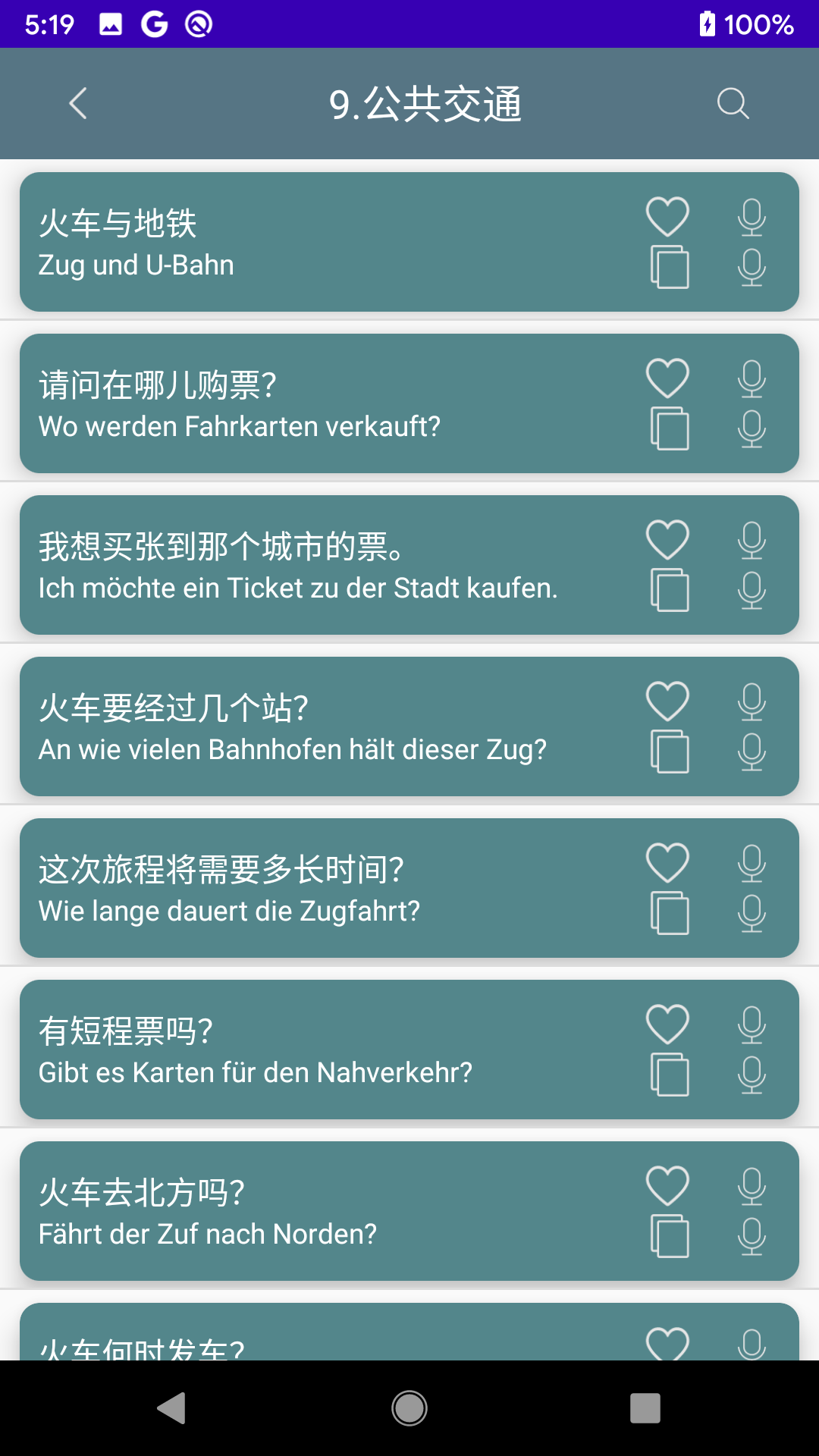Go to the Android home screen
The height and width of the screenshot is (1456, 819).
click(x=409, y=1408)
